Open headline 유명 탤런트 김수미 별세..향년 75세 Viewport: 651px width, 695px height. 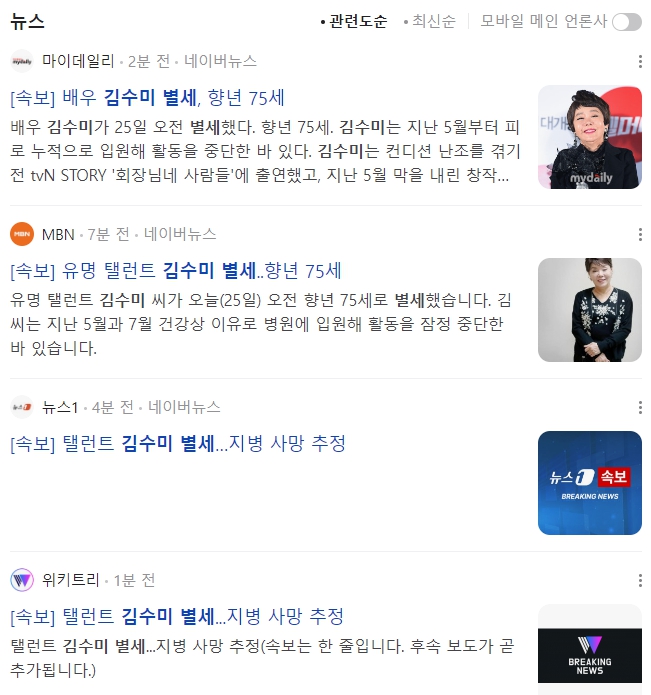175,271
